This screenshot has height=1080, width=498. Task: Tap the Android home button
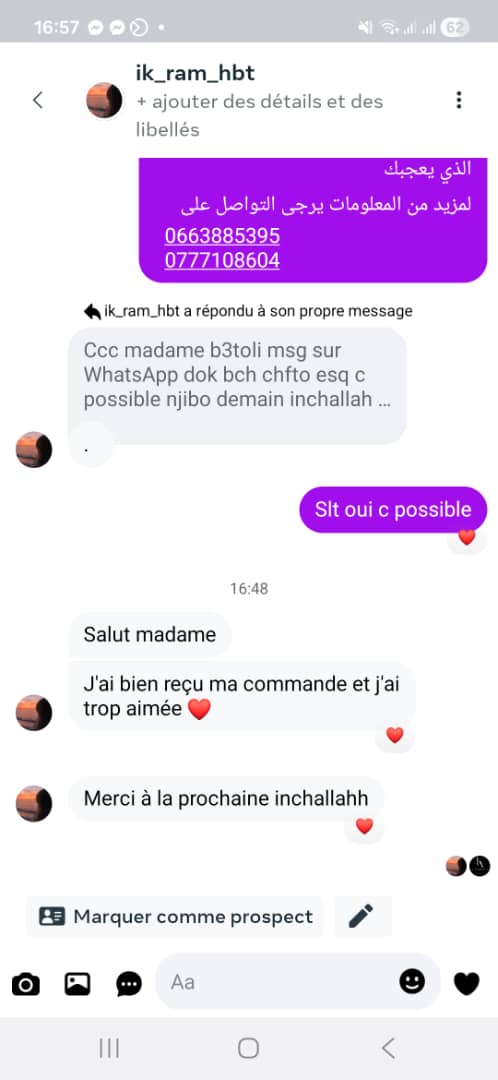click(248, 1048)
